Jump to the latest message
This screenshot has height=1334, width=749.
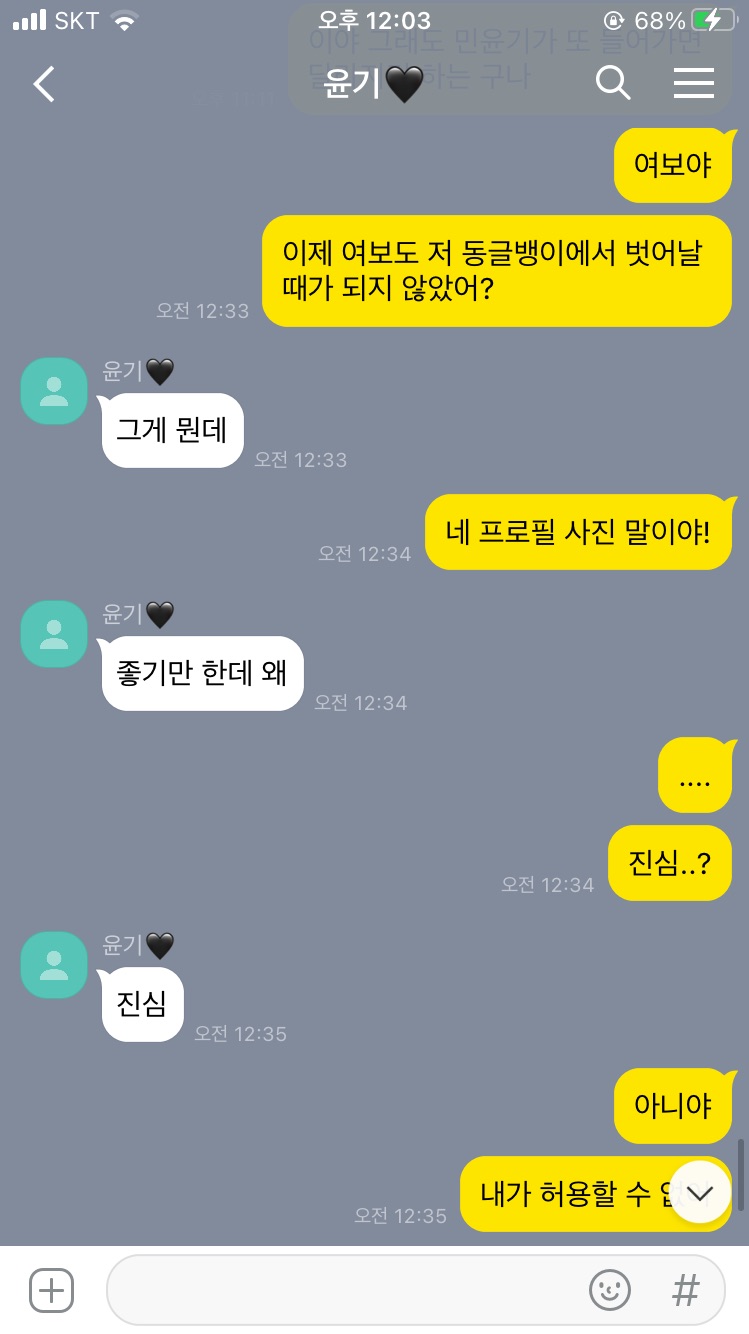(700, 1191)
